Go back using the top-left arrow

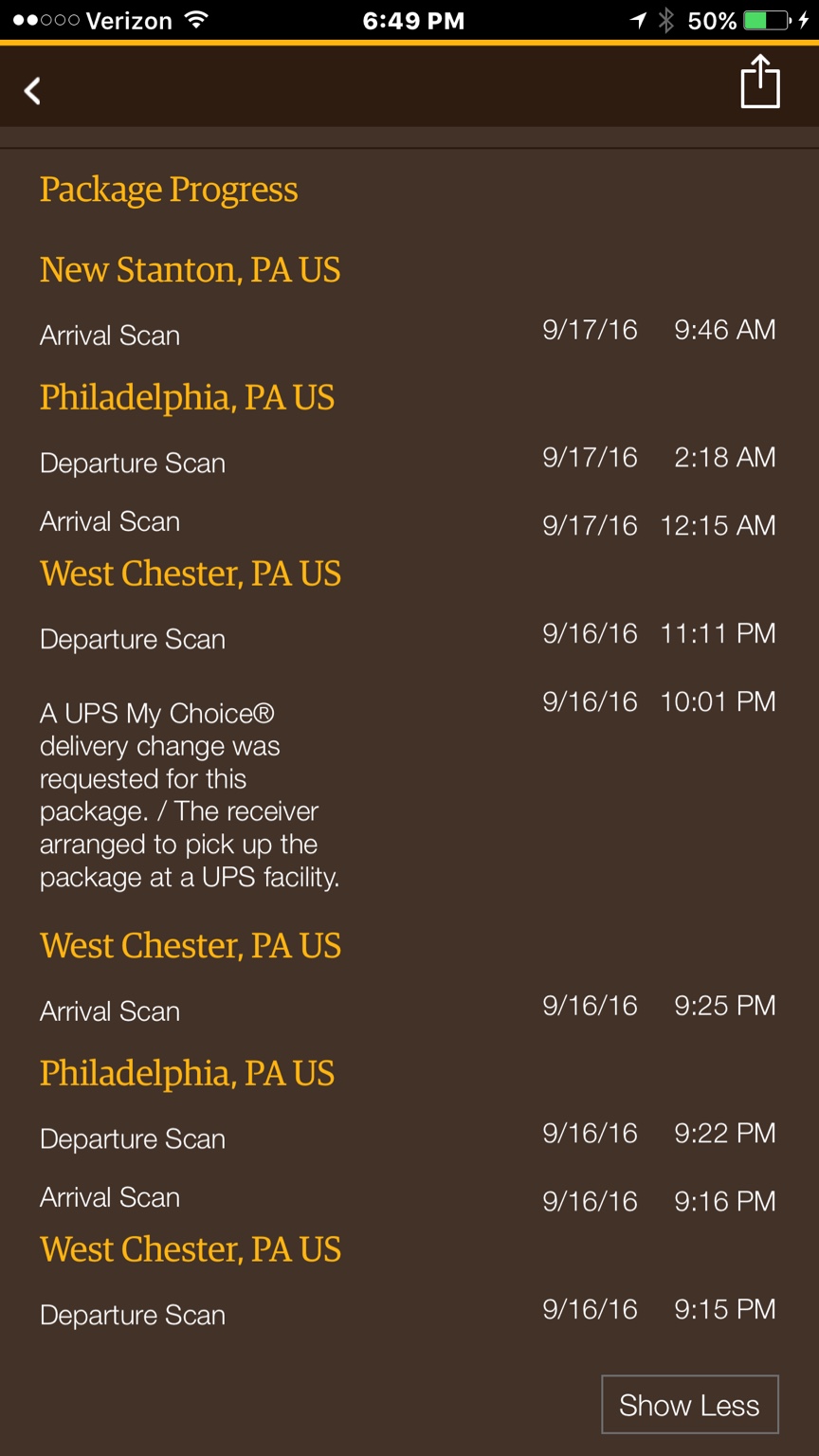[x=33, y=91]
